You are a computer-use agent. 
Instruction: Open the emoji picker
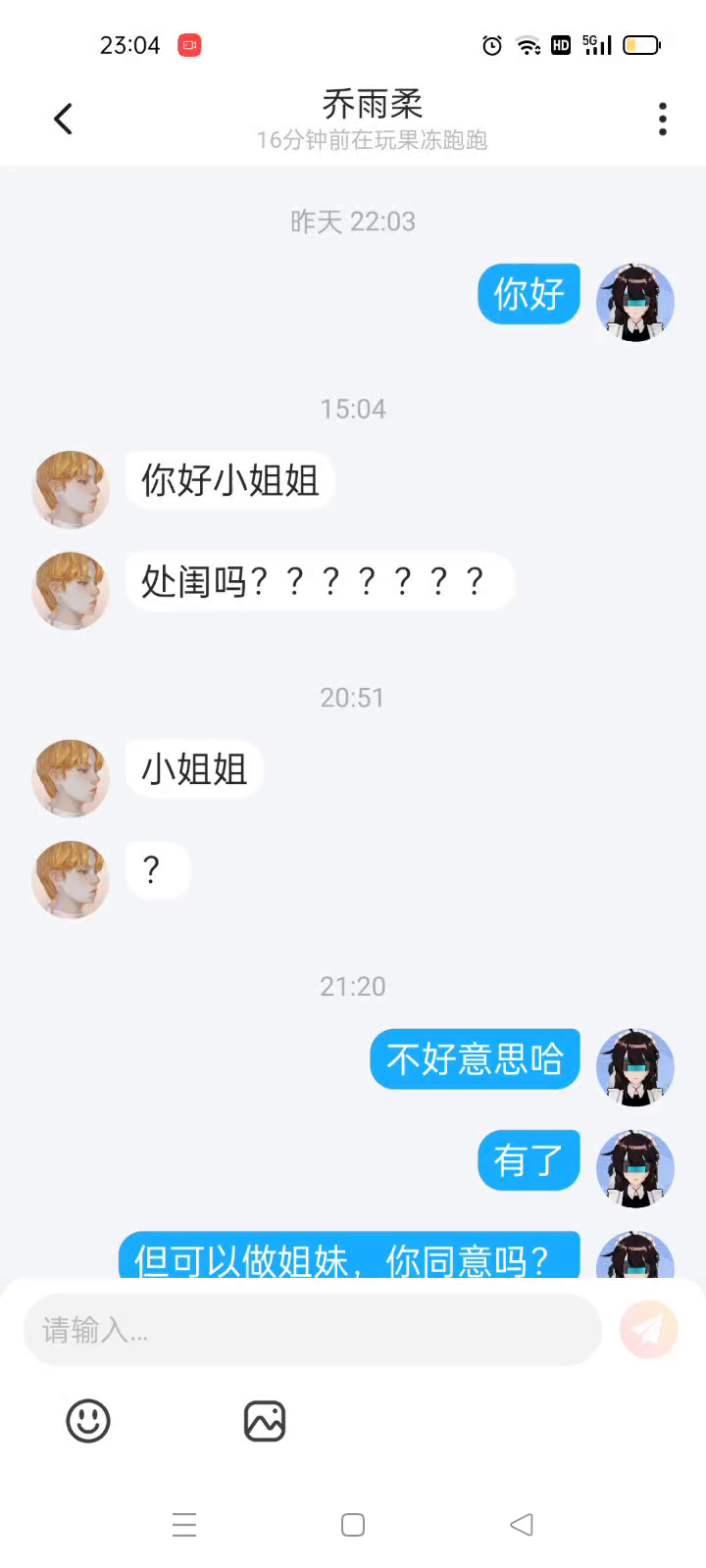pos(88,1421)
